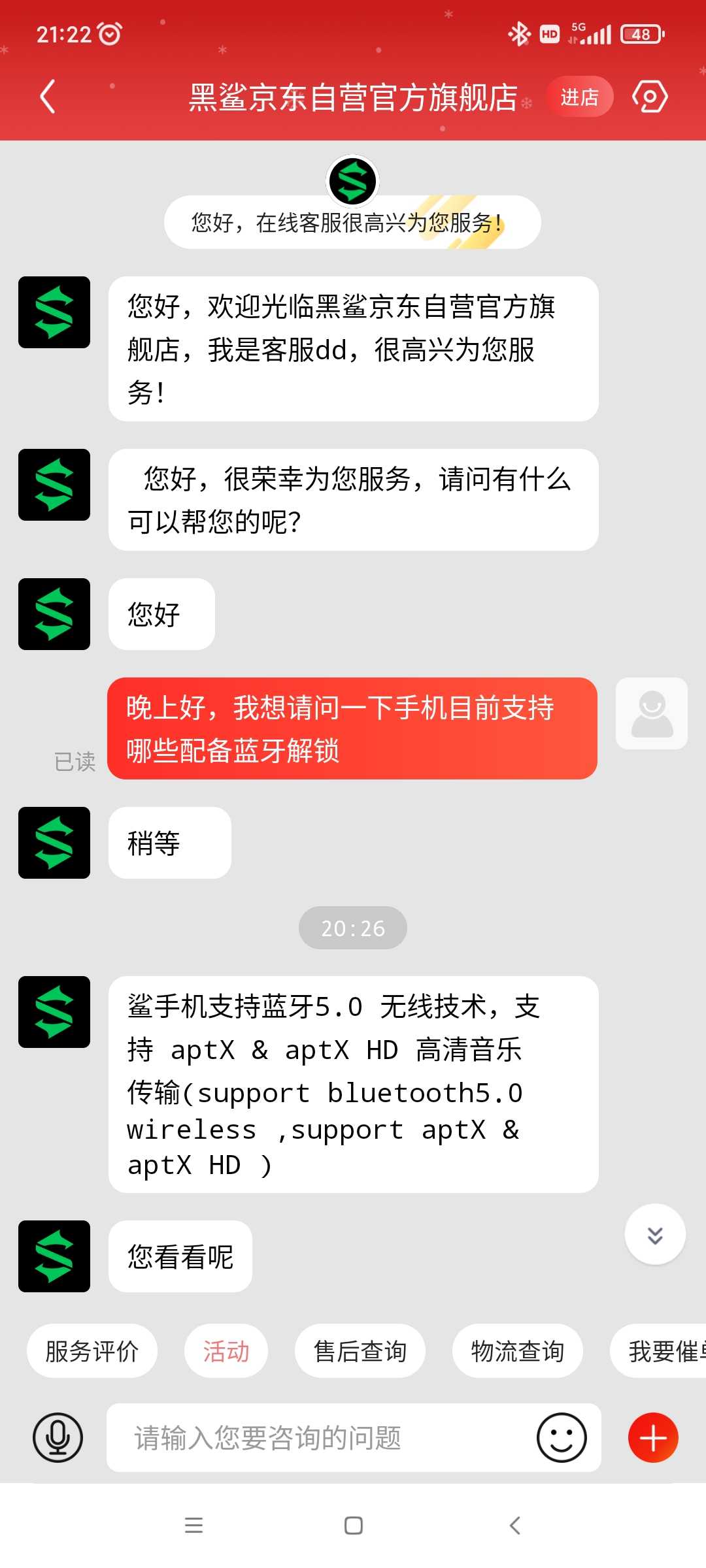Tap the 我要催单 chip
The width and height of the screenshot is (706, 1568).
click(659, 1351)
